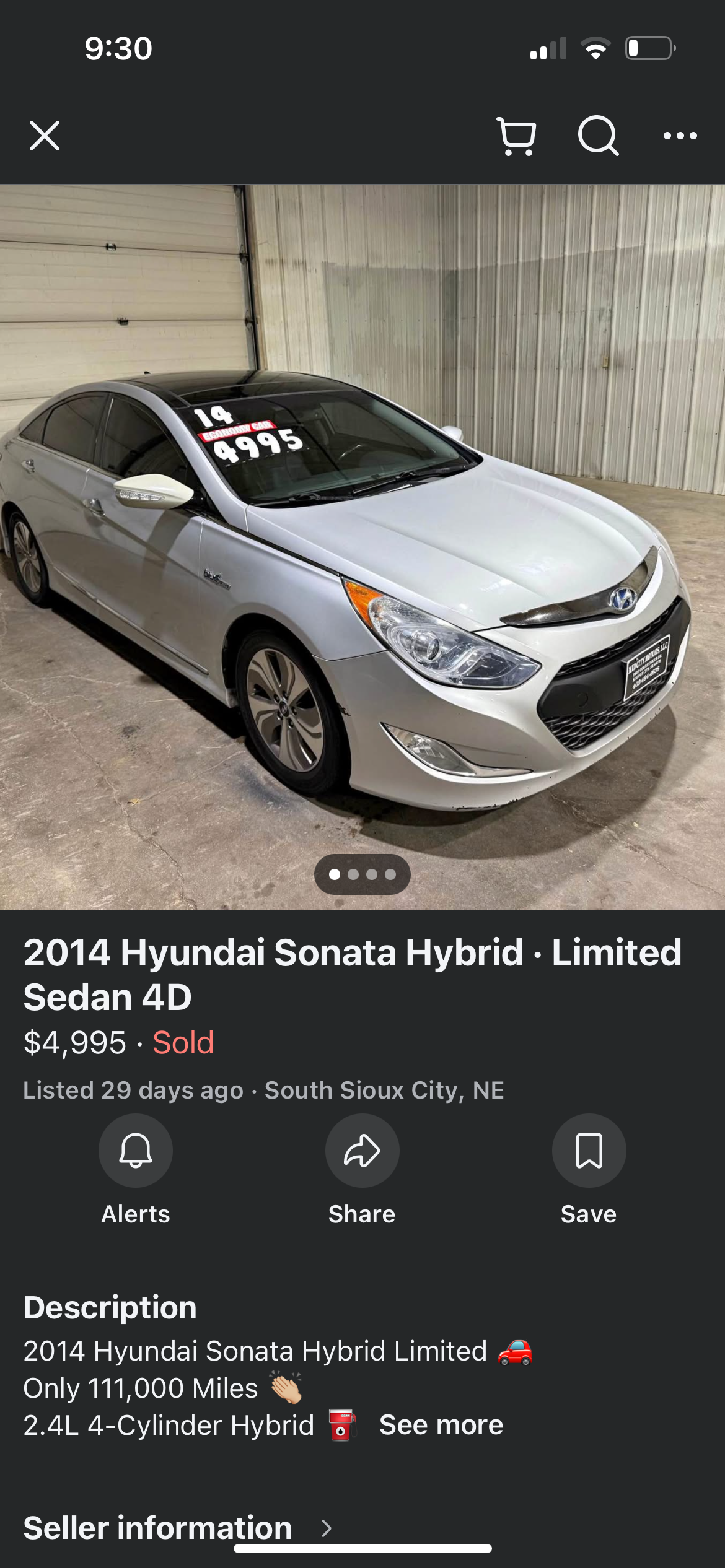725x1568 pixels.
Task: View the Hyundai Sonata listing photo
Action: 362,546
